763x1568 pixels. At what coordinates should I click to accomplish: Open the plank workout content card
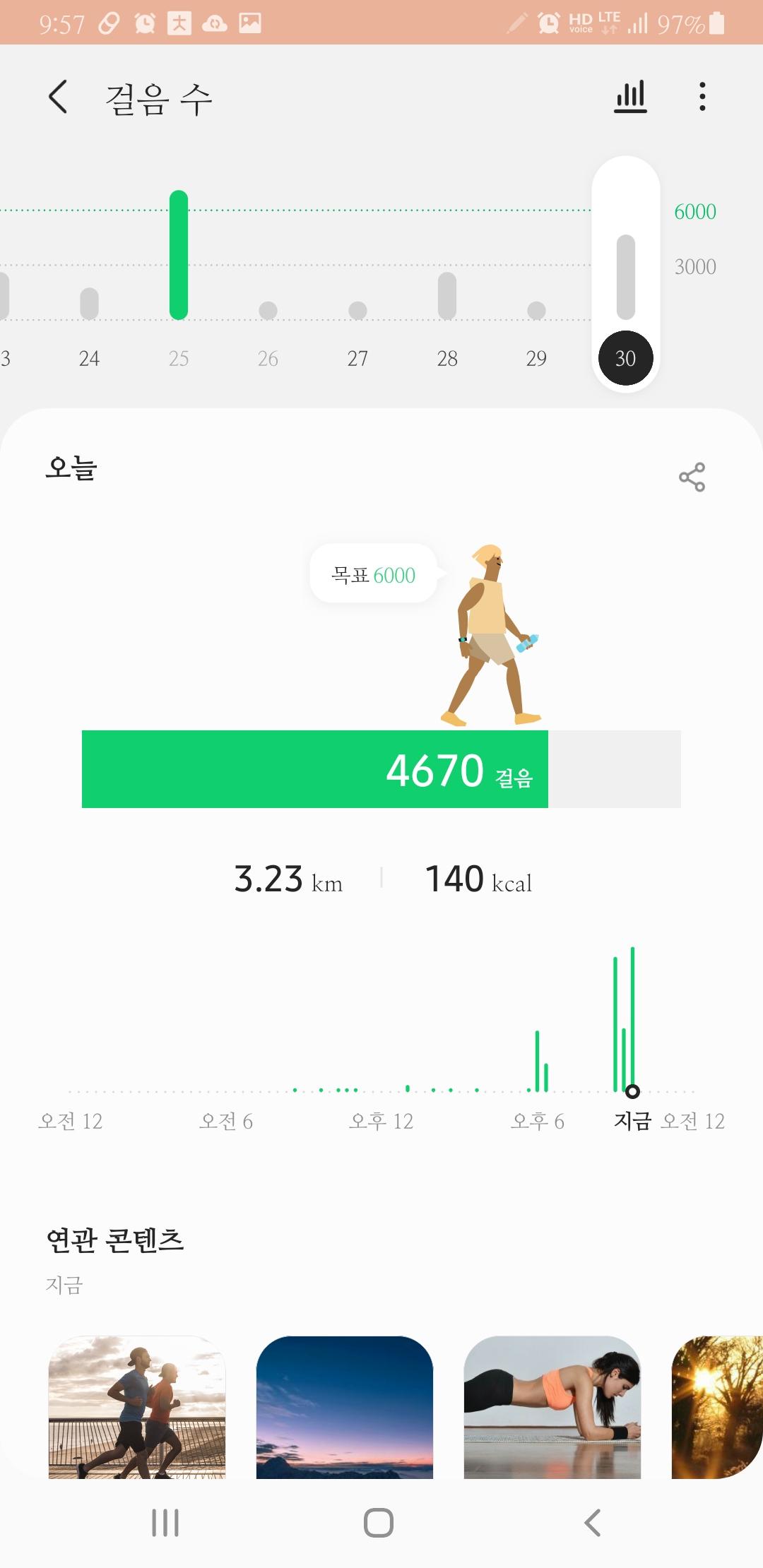tap(552, 1407)
